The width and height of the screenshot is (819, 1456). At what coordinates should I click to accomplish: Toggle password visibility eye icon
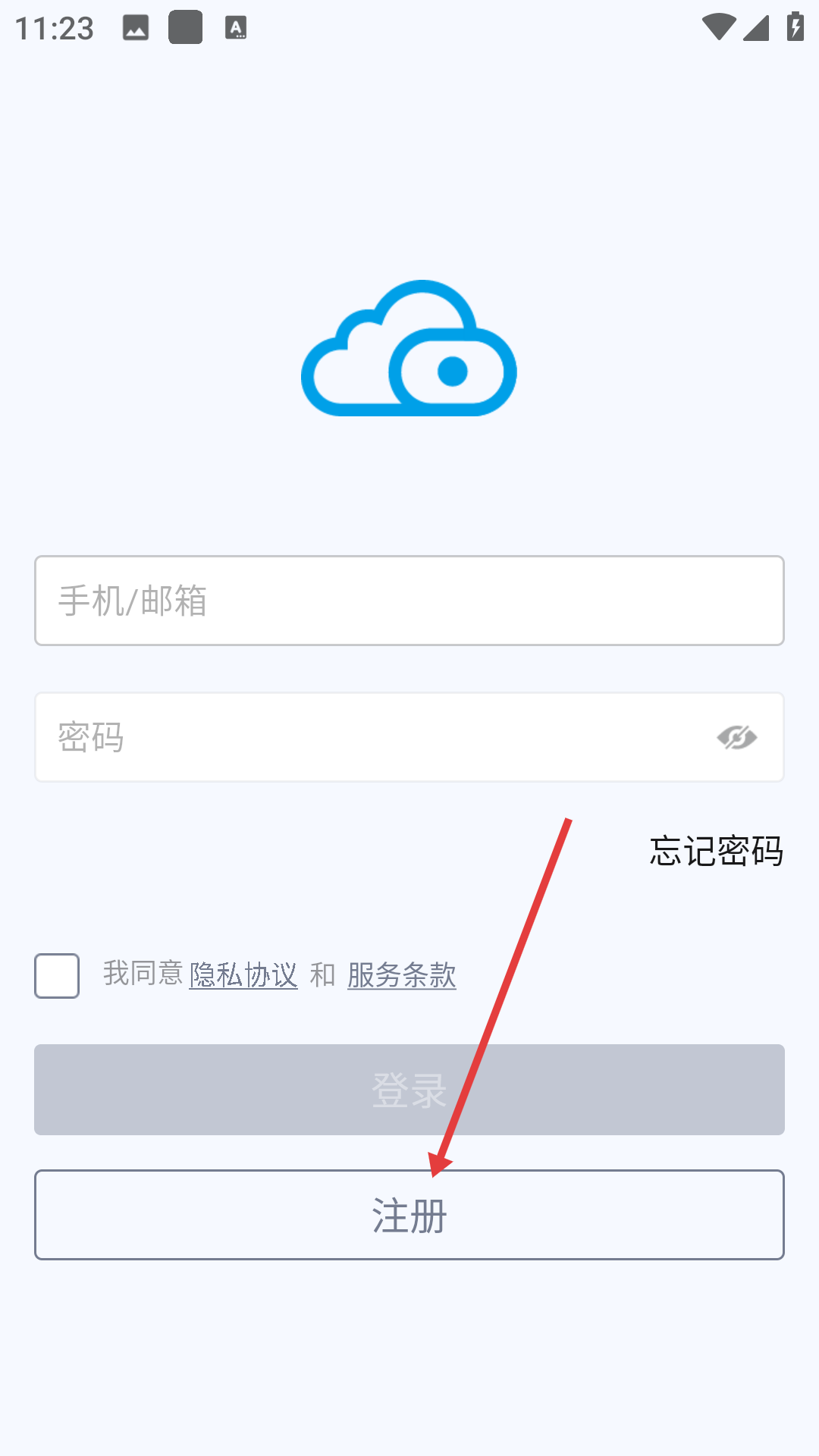[x=736, y=737]
